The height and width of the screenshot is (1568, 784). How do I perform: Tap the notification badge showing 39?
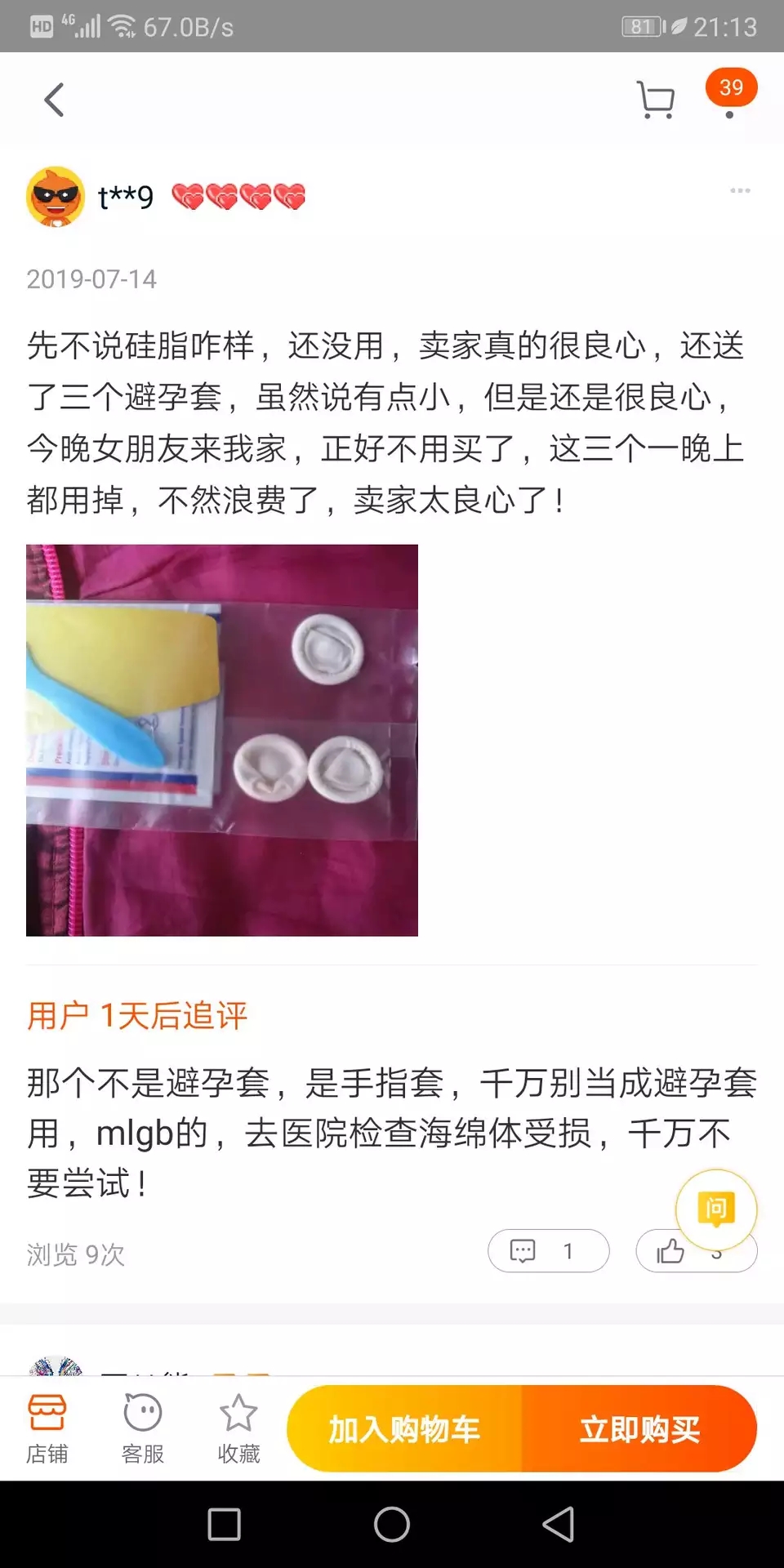pos(732,87)
